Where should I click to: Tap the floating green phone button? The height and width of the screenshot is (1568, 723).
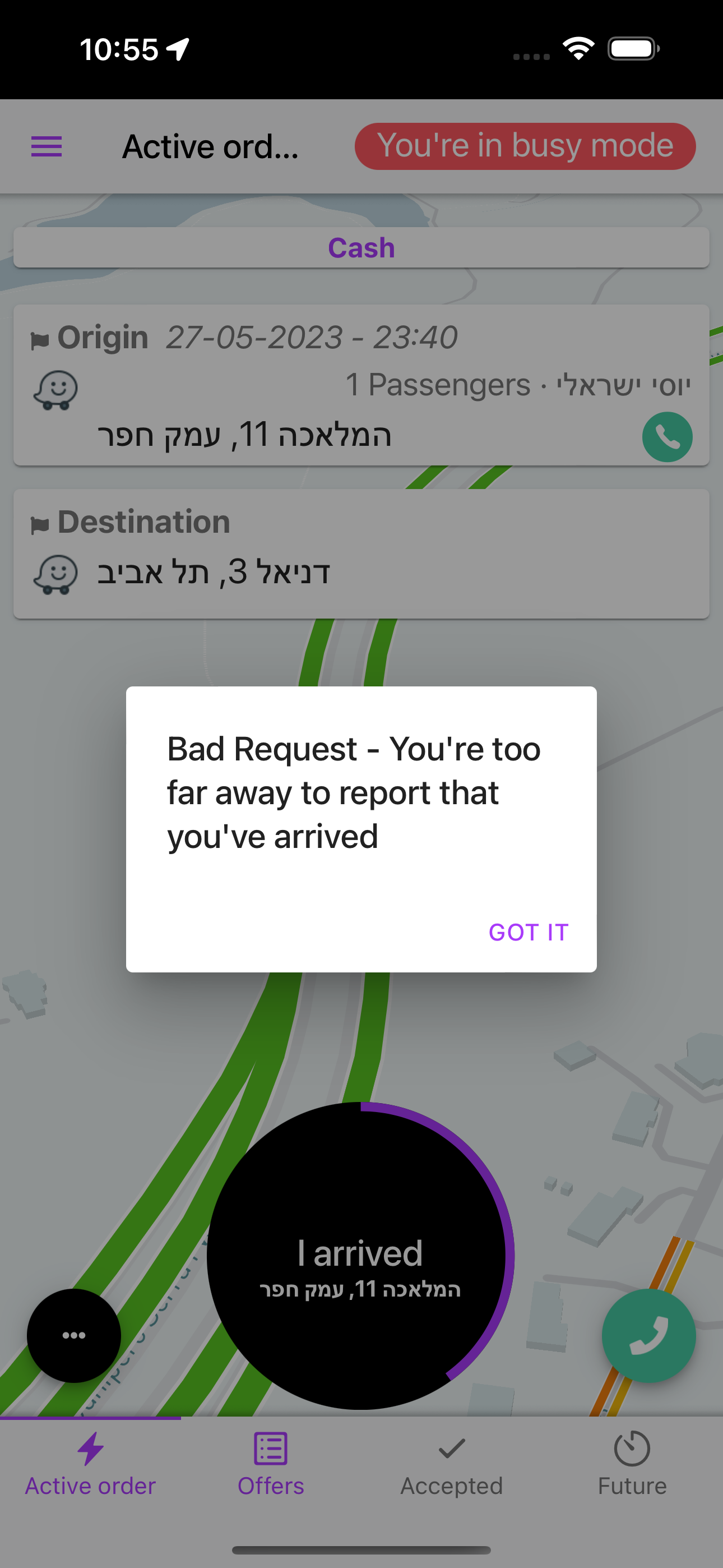[648, 1335]
